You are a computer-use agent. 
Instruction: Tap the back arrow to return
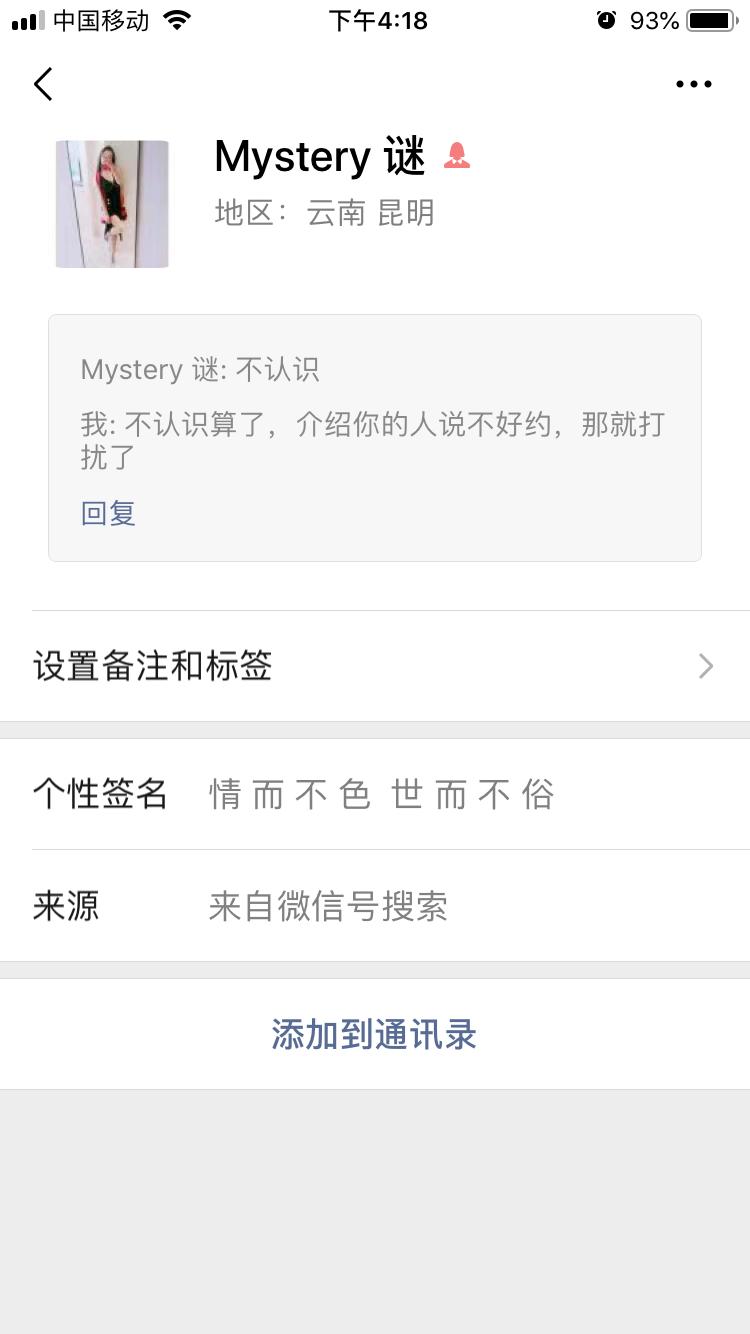[42, 84]
